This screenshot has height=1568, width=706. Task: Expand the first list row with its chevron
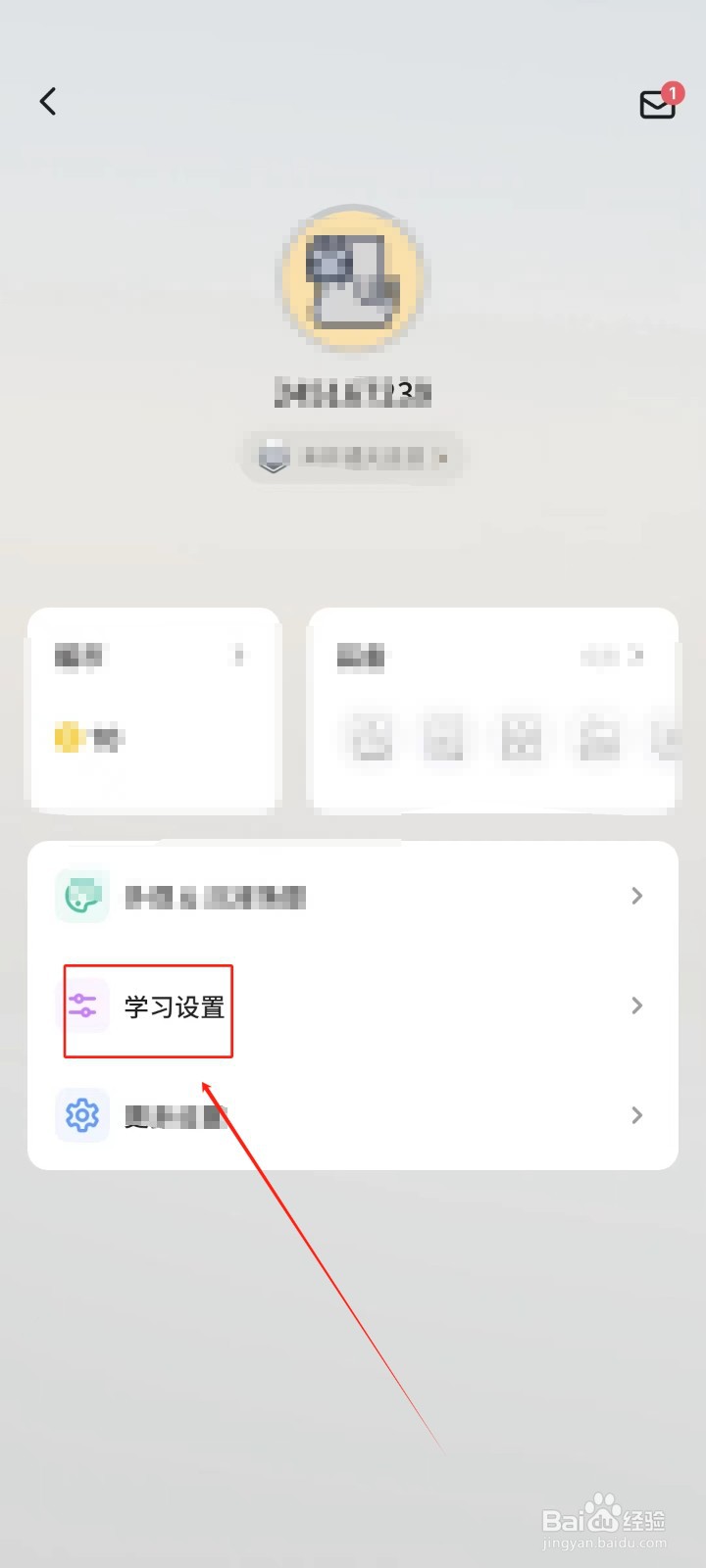click(x=636, y=895)
